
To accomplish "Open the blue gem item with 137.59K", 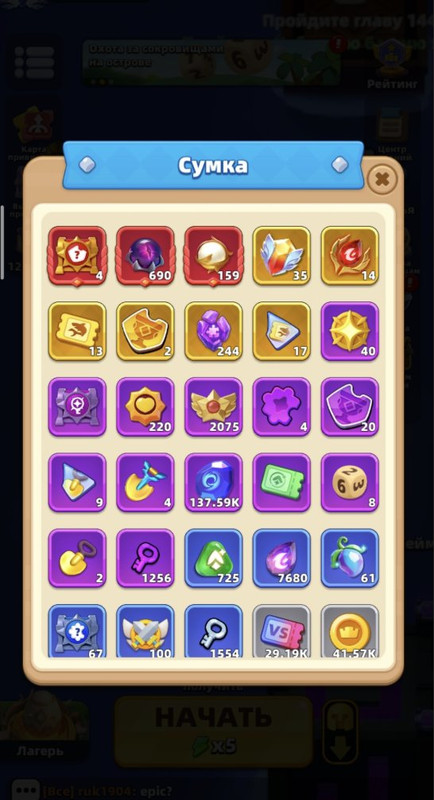I will click(x=214, y=482).
